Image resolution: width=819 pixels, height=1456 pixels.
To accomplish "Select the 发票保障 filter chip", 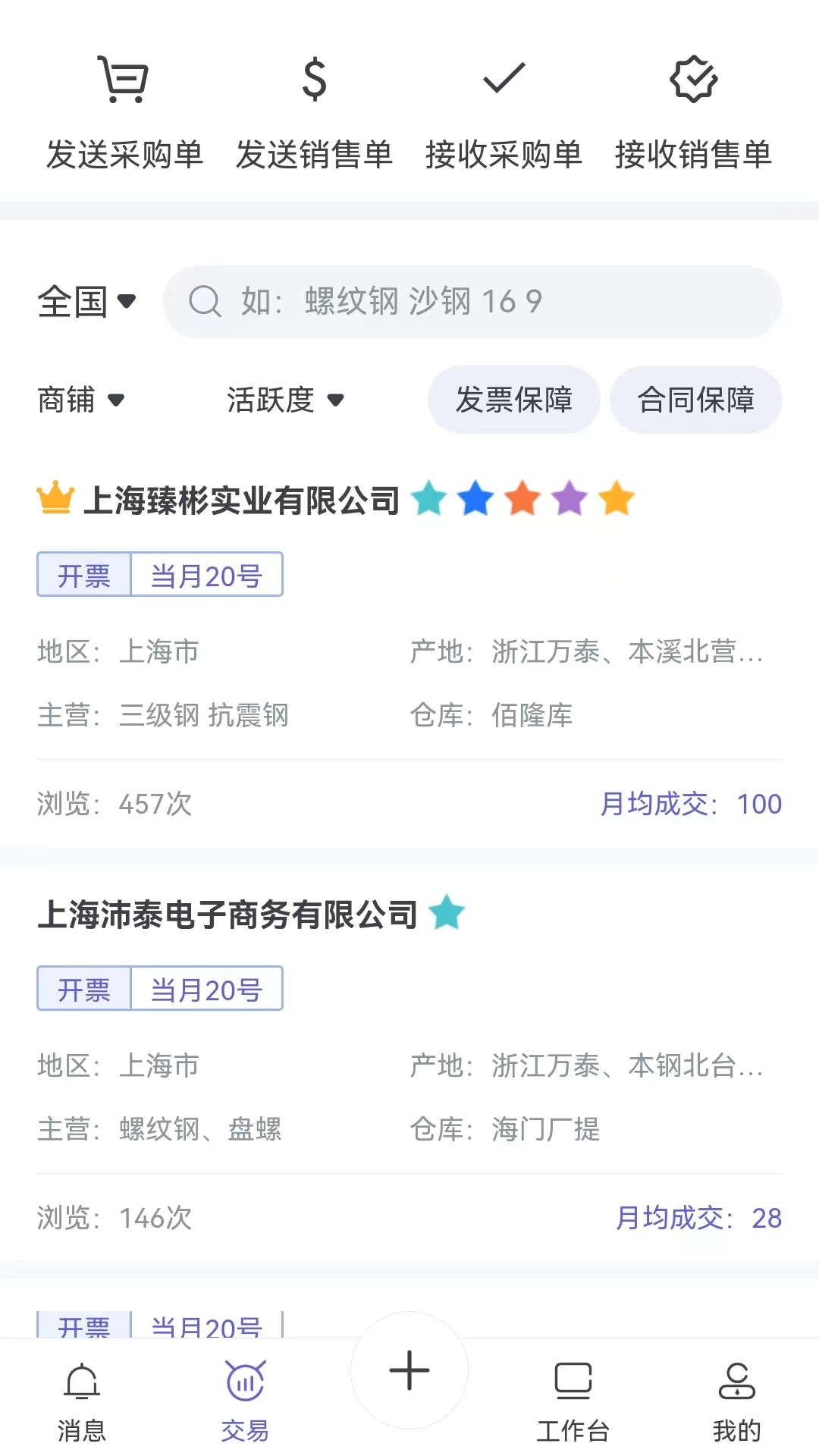I will tap(514, 400).
